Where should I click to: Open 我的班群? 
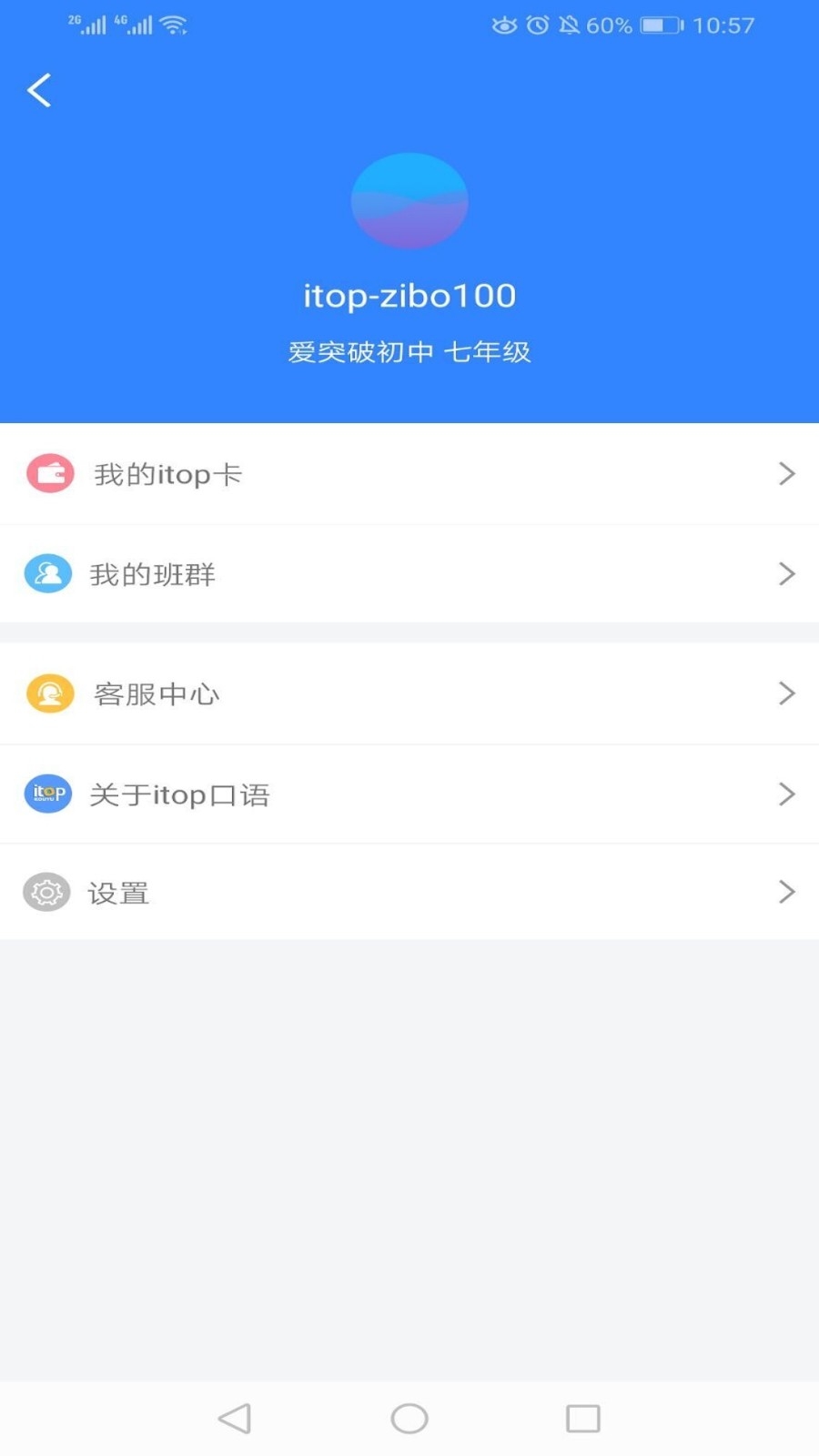point(409,574)
